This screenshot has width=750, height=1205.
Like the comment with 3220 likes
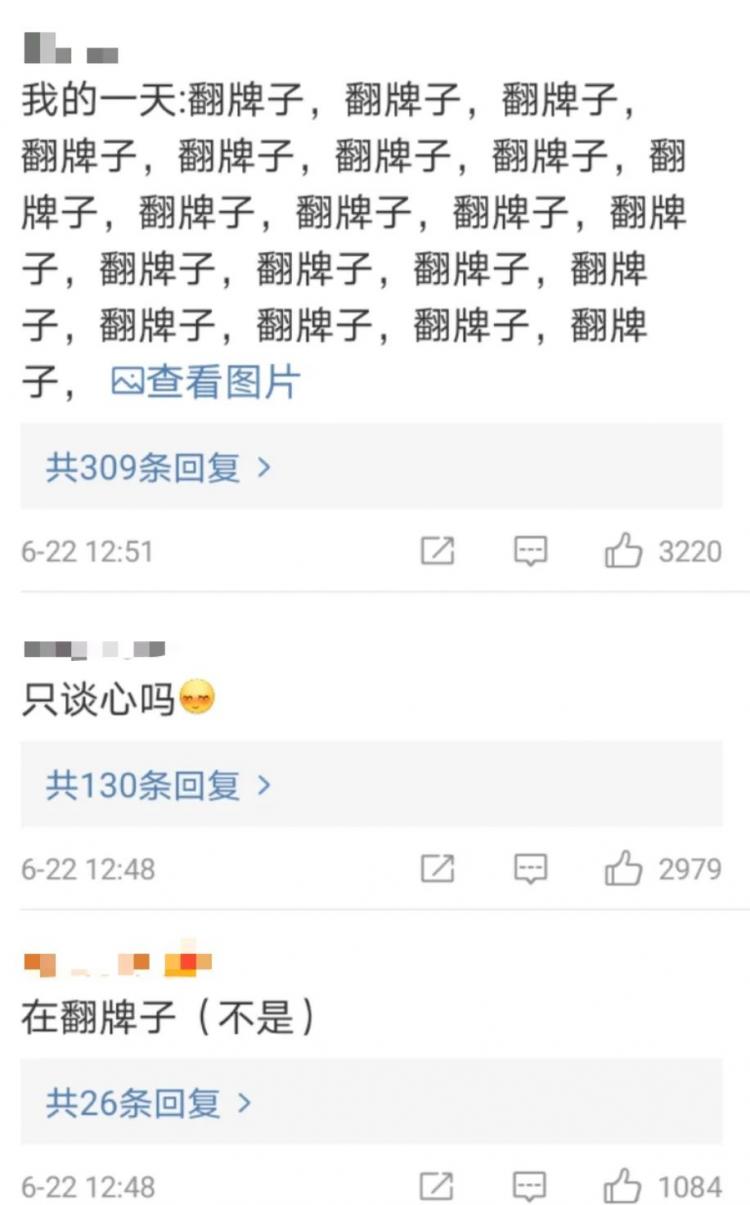click(624, 551)
